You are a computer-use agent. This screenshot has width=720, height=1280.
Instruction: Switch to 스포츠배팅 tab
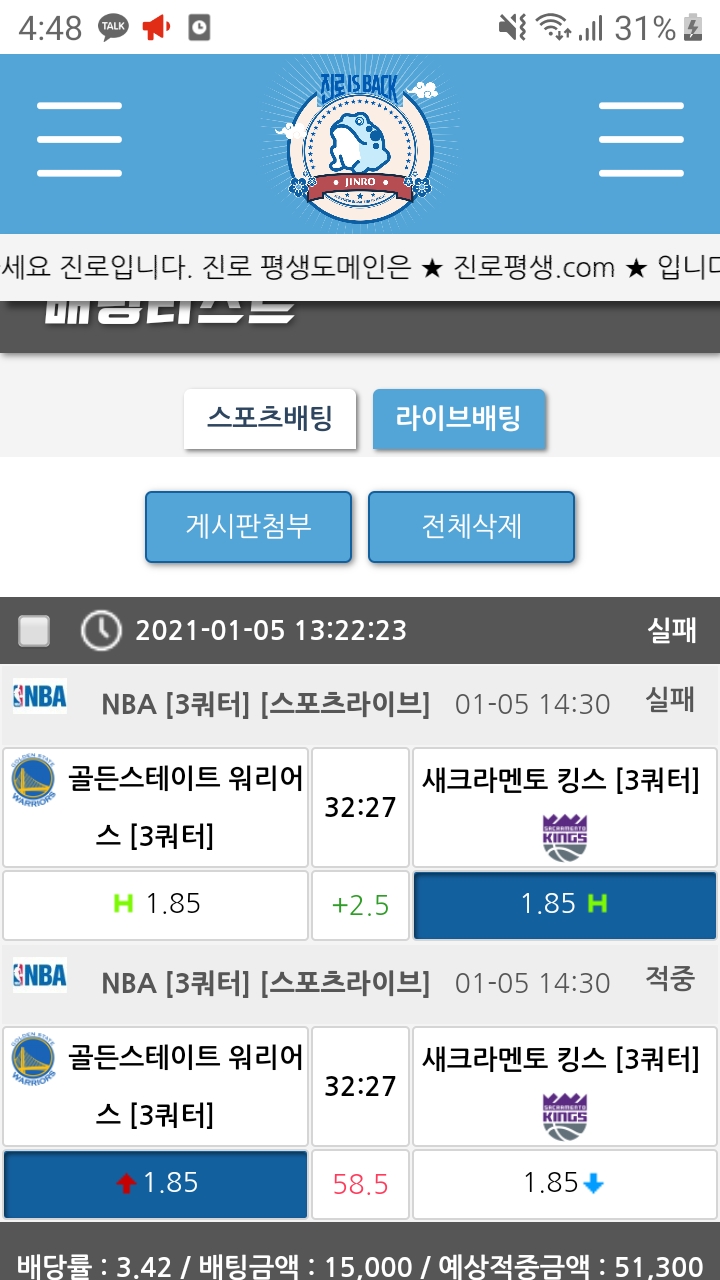(270, 418)
